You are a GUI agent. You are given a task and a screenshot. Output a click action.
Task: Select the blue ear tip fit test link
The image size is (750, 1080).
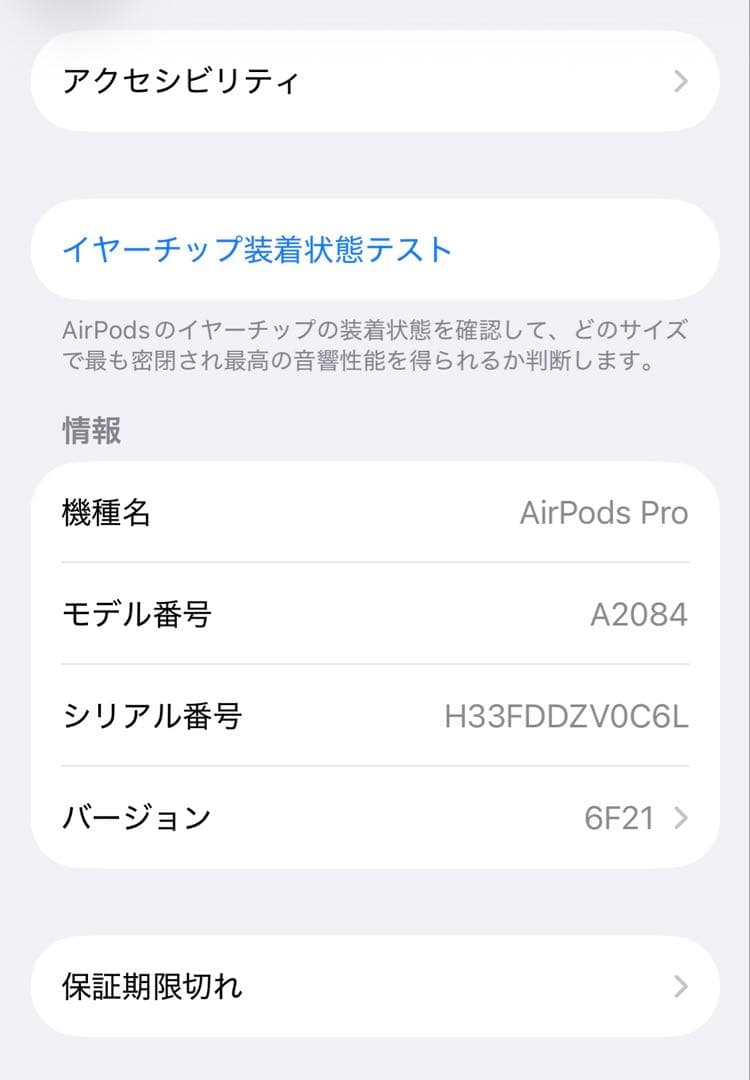pos(260,249)
